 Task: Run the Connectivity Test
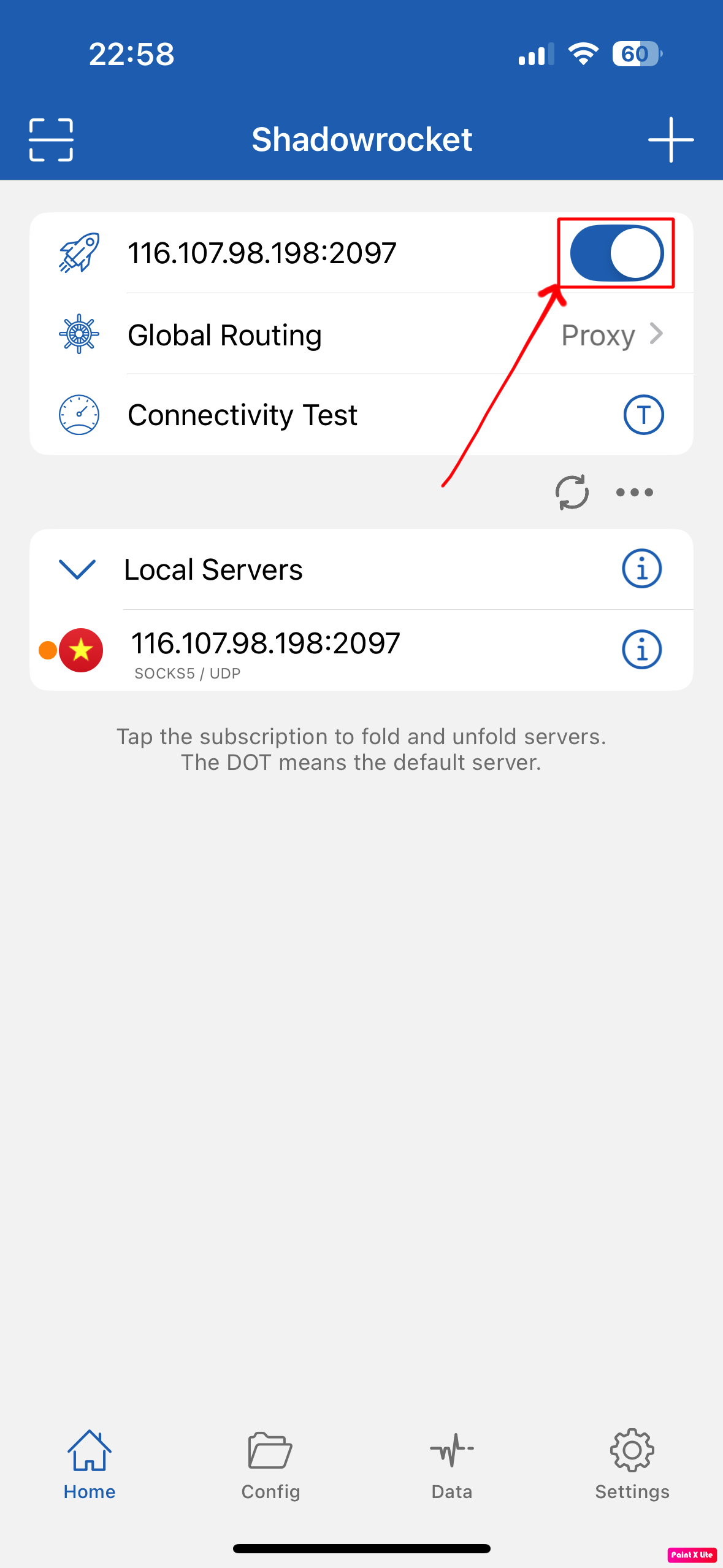pos(643,415)
